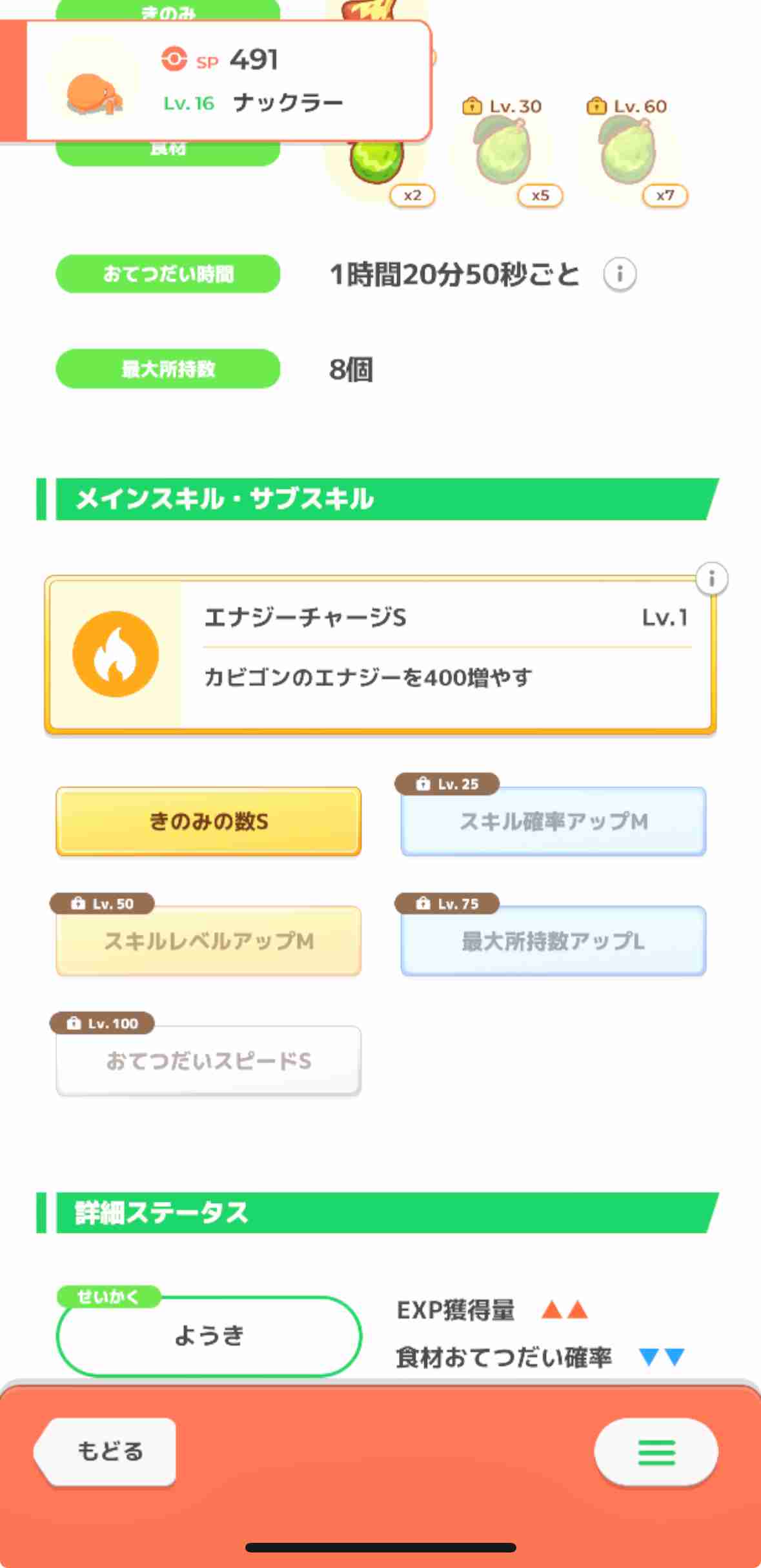Image resolution: width=761 pixels, height=1568 pixels.
Task: Tap the おてつだいスピードS Lv.100 locked skill
Action: point(208,1059)
